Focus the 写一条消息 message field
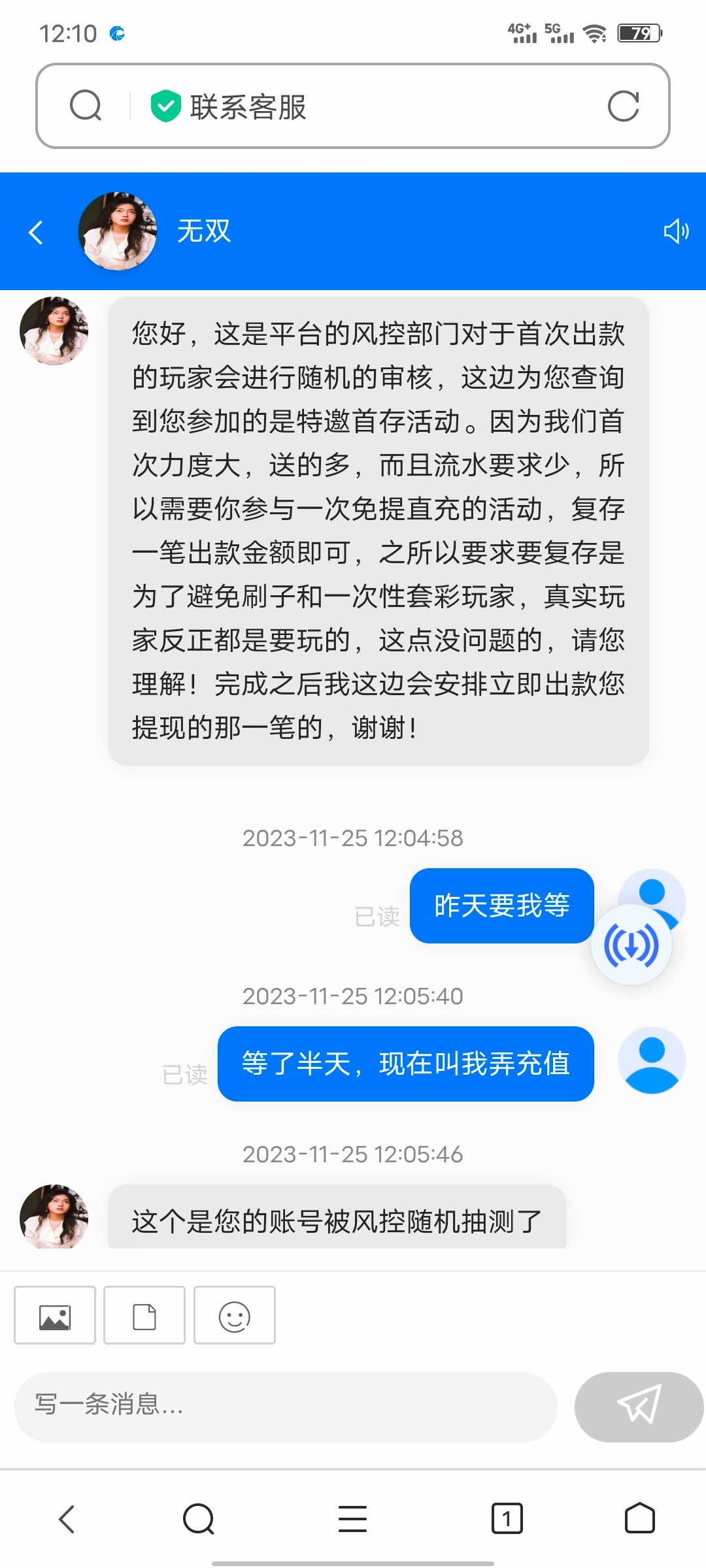The height and width of the screenshot is (1568, 706). coord(286,1405)
